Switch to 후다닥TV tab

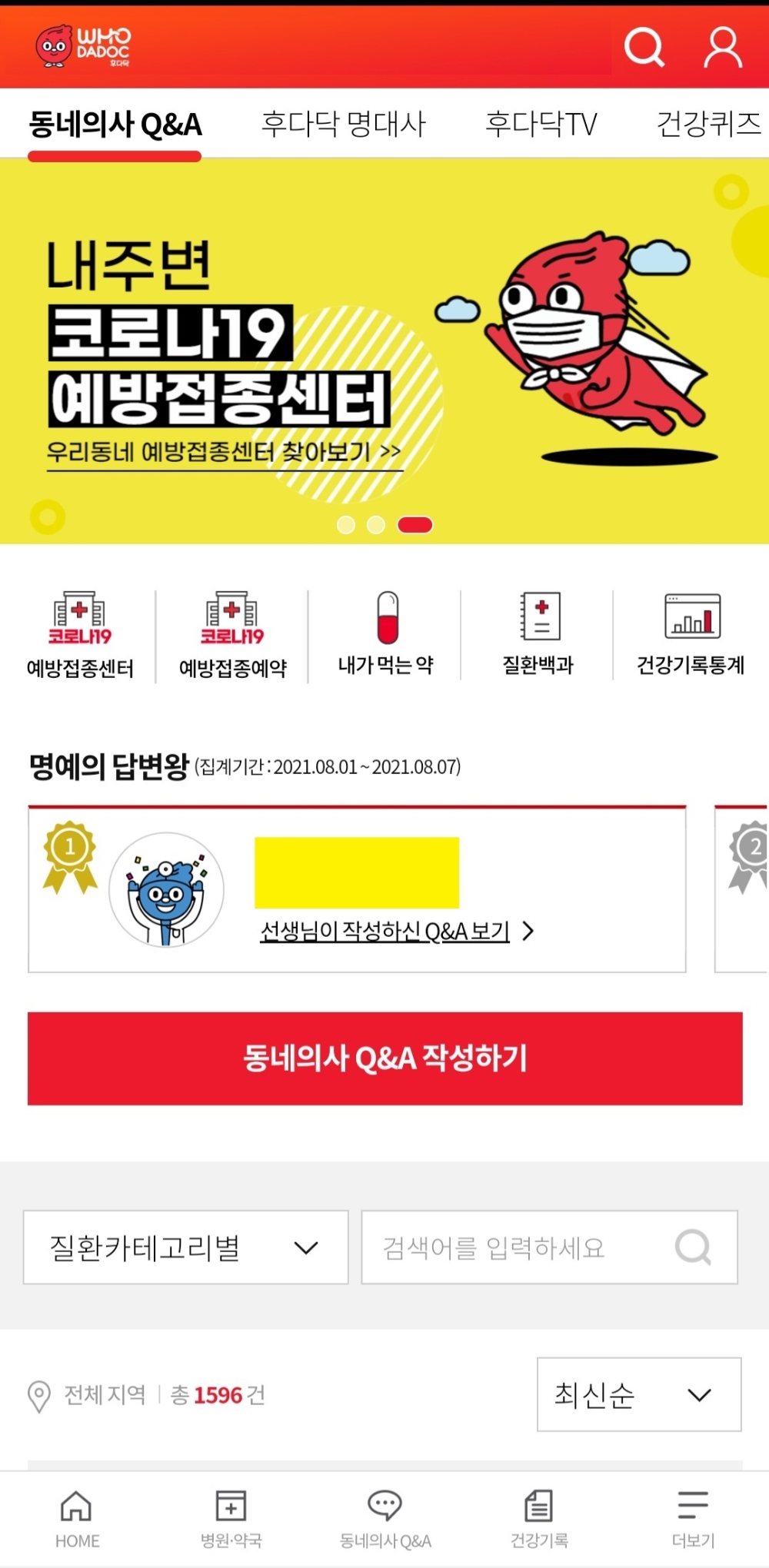coord(541,124)
